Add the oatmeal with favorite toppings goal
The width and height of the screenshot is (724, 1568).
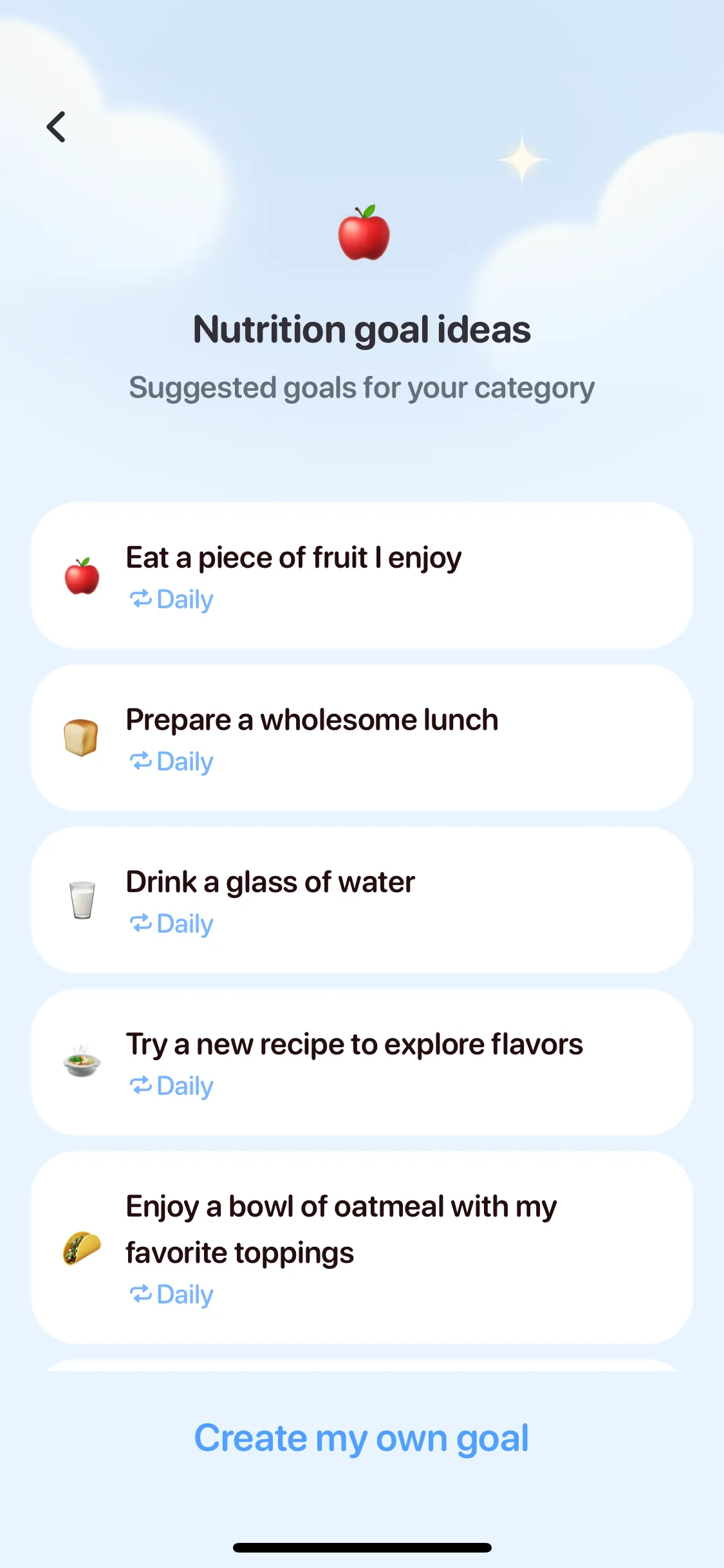point(362,1247)
